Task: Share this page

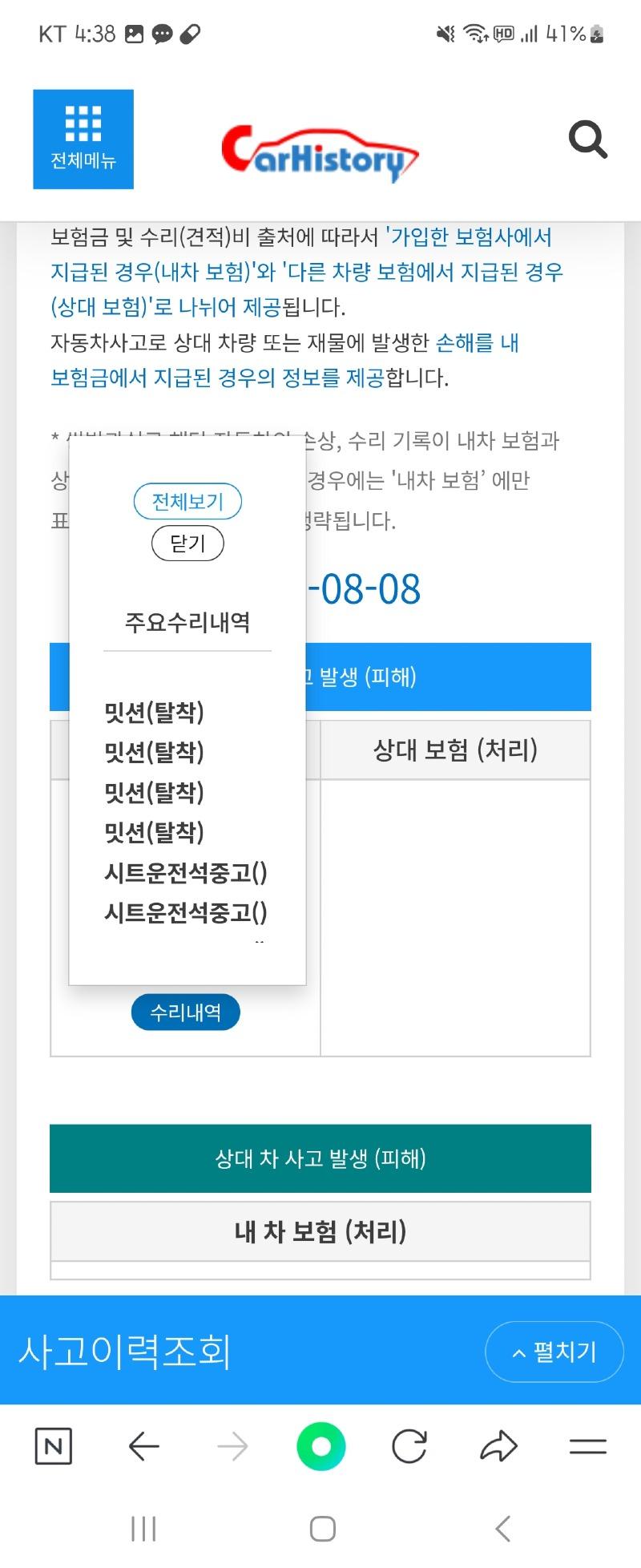Action: [x=498, y=1447]
